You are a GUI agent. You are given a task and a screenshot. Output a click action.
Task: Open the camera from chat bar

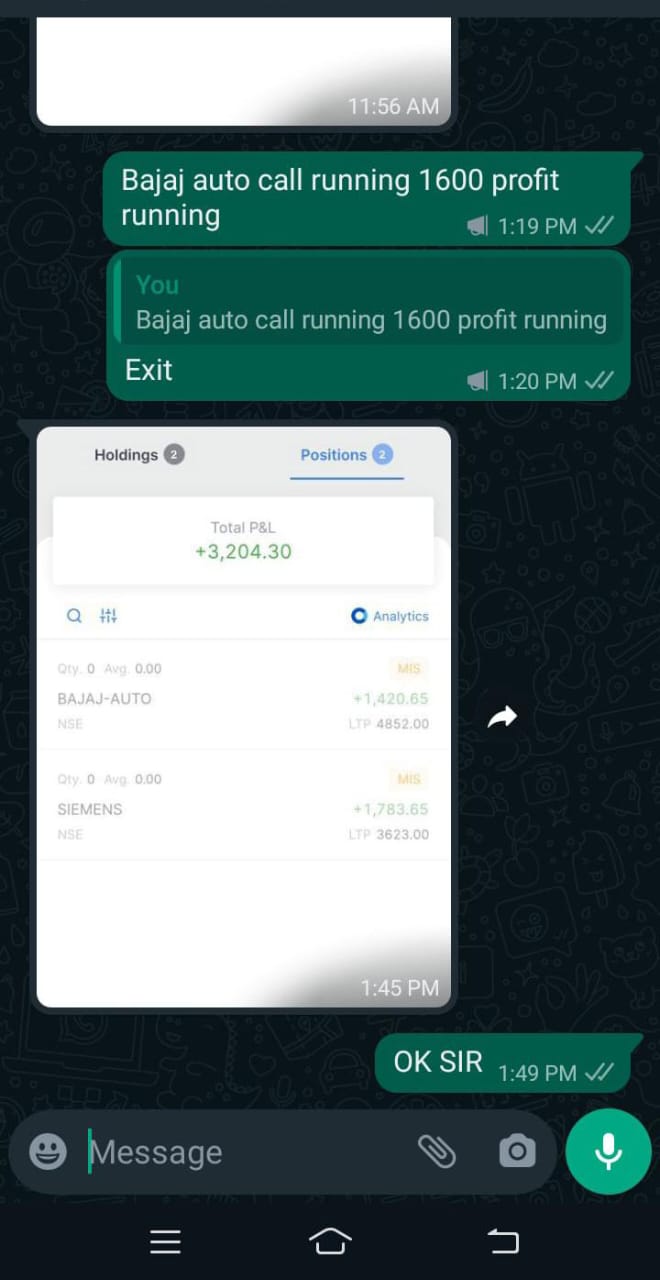517,1152
